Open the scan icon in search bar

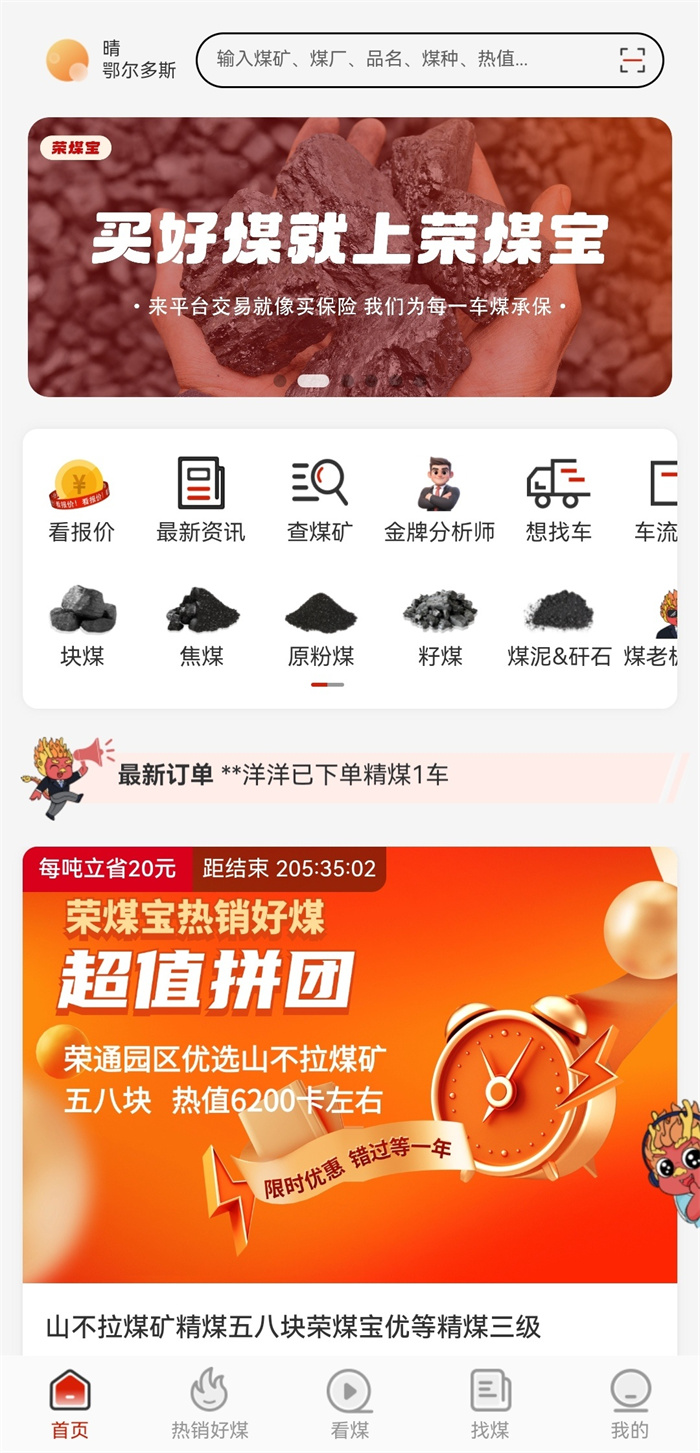[632, 60]
